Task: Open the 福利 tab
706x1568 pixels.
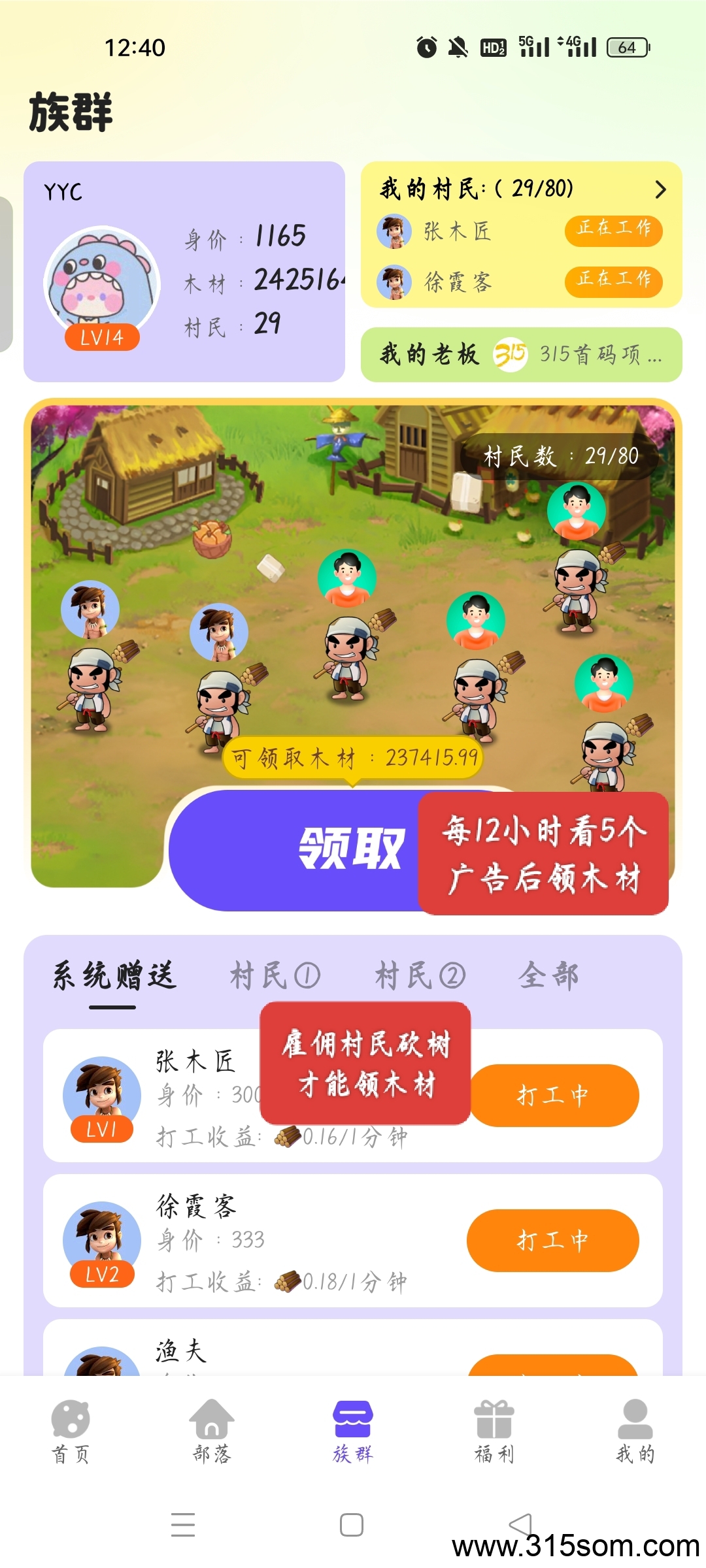Action: (494, 1431)
